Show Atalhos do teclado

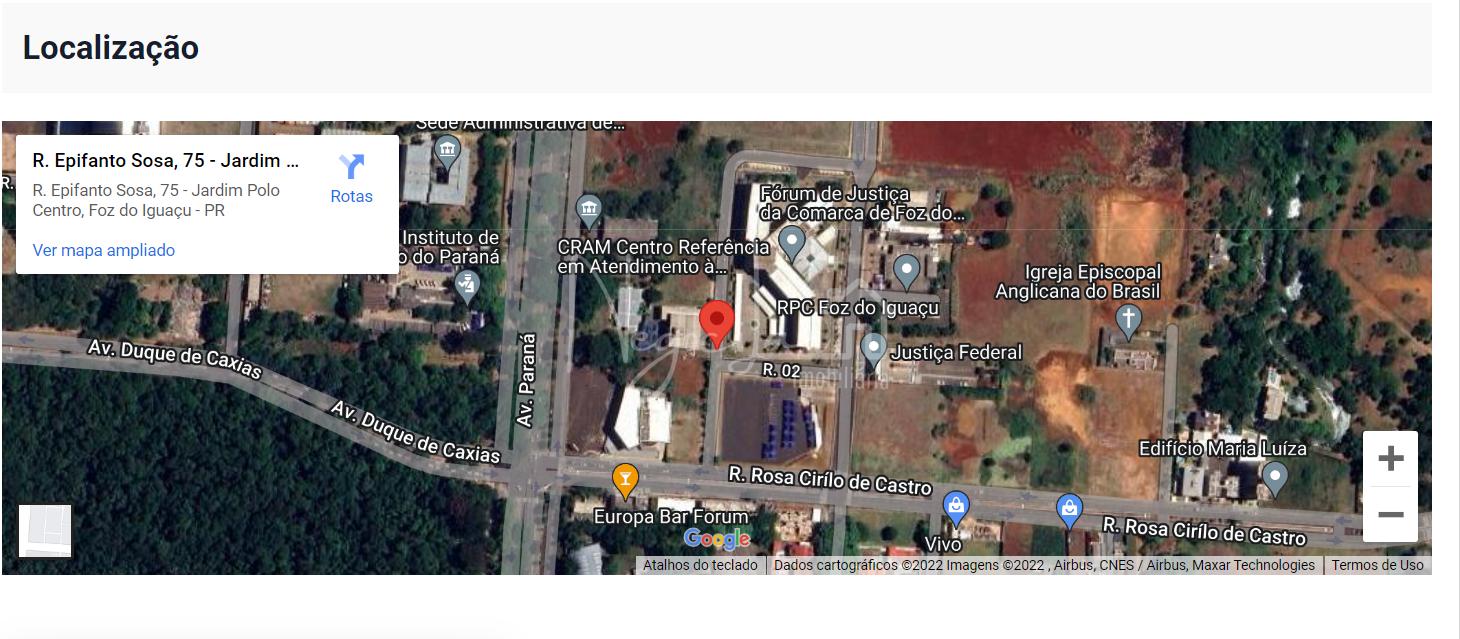coord(700,565)
